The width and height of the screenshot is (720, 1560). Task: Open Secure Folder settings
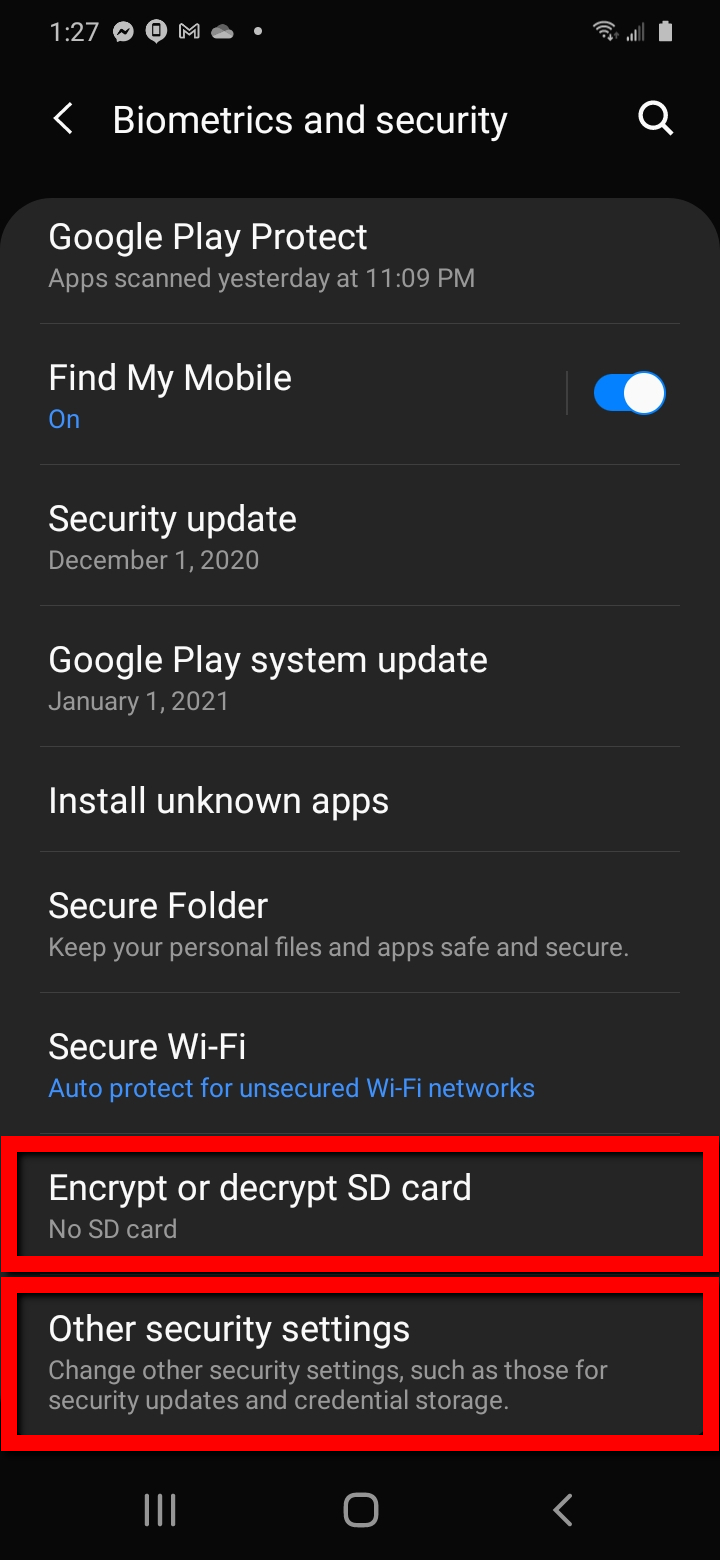tap(360, 923)
